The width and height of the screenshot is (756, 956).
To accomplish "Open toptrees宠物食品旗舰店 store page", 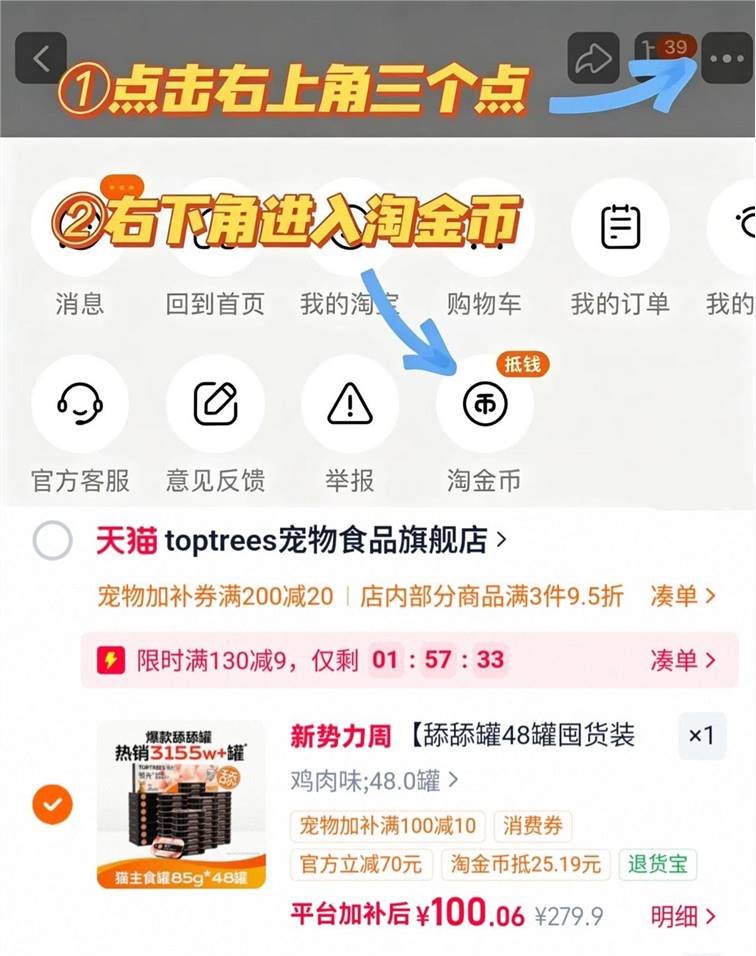I will pos(301,540).
